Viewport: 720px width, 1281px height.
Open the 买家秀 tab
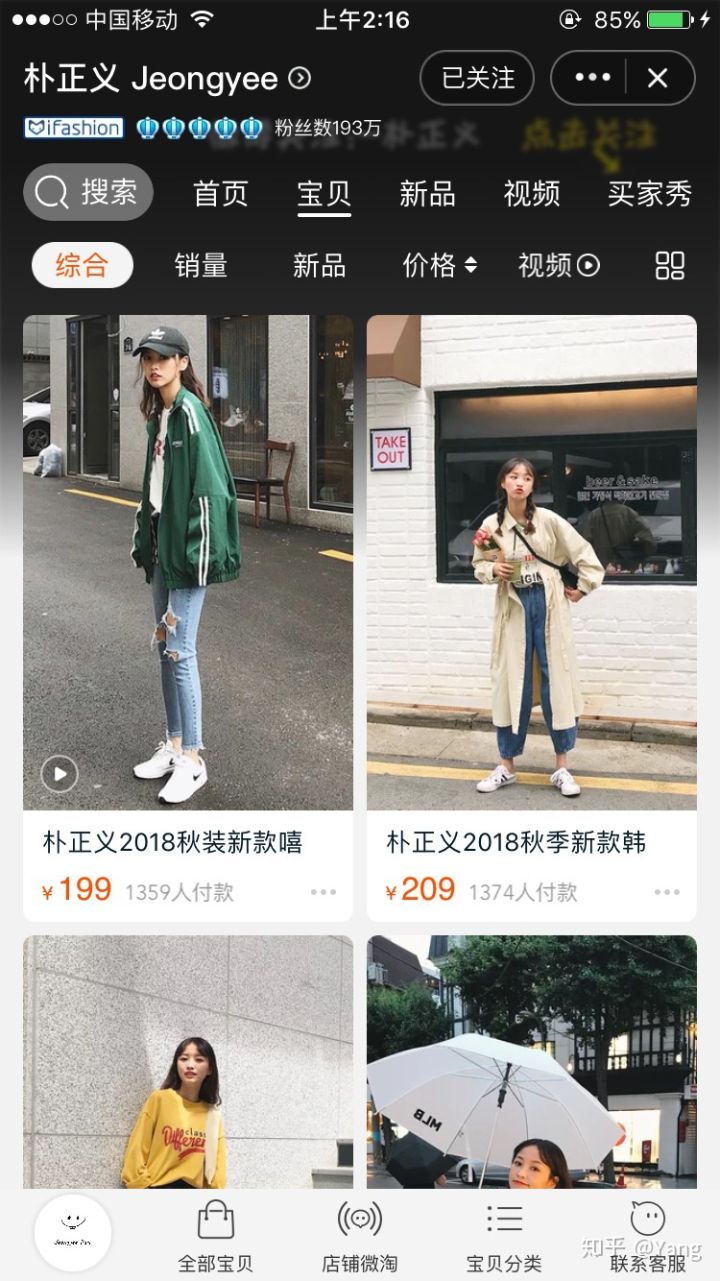649,193
